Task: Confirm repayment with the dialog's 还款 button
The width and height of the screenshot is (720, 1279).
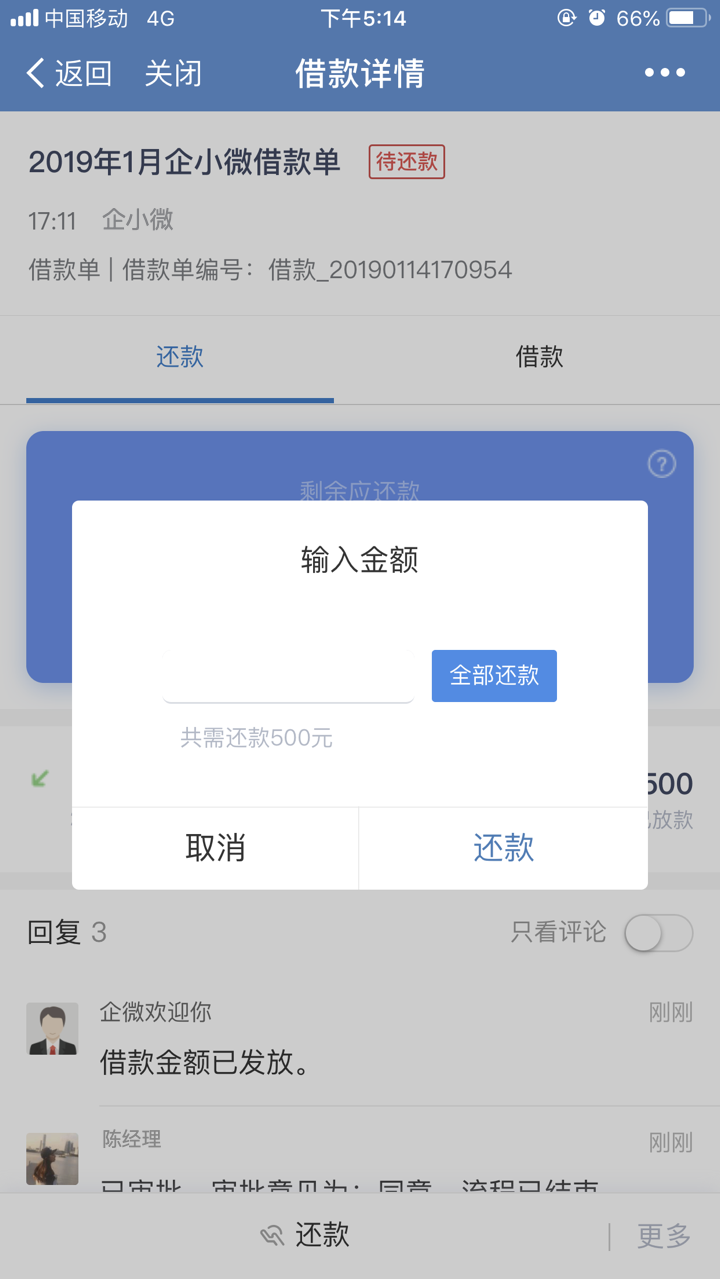Action: [503, 848]
